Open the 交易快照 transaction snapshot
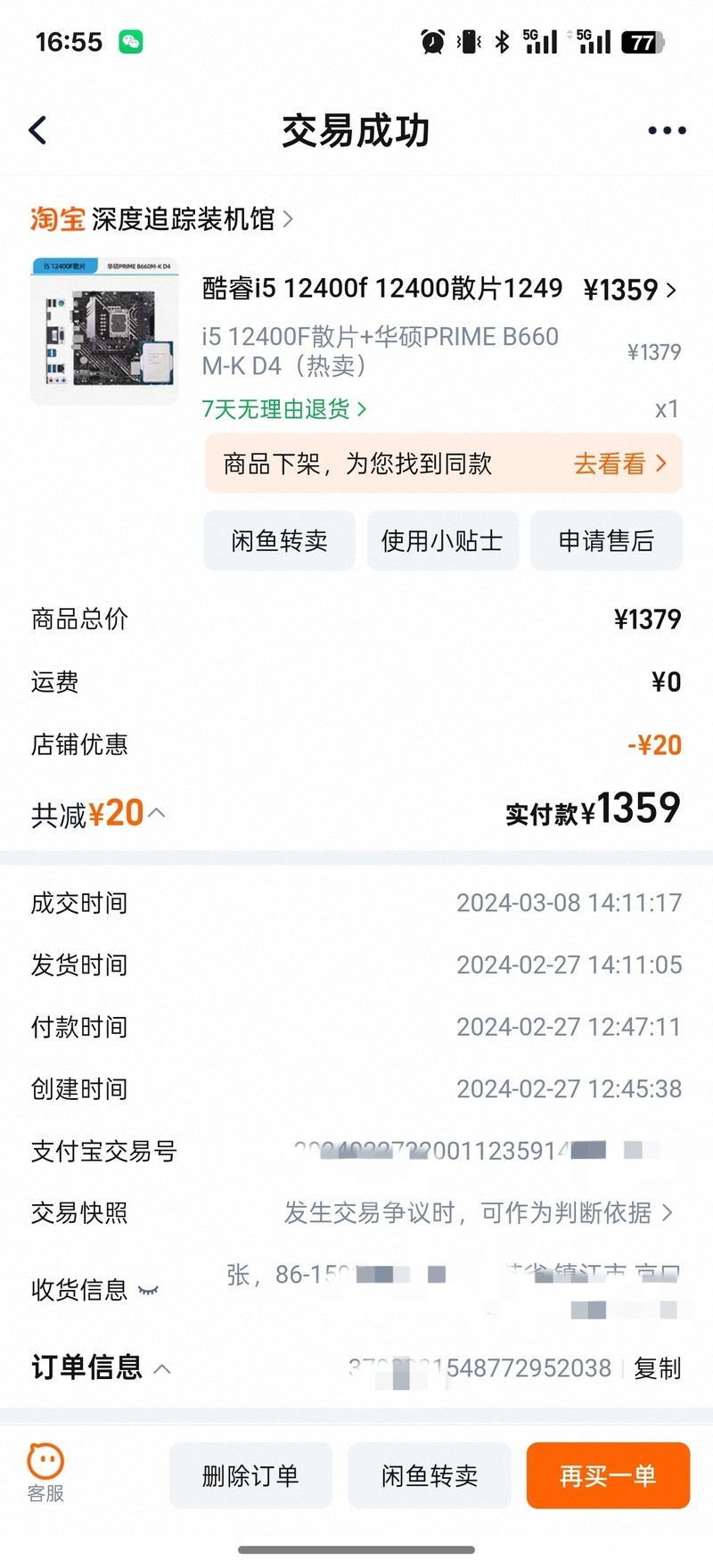This screenshot has width=713, height=1568. [x=478, y=1212]
